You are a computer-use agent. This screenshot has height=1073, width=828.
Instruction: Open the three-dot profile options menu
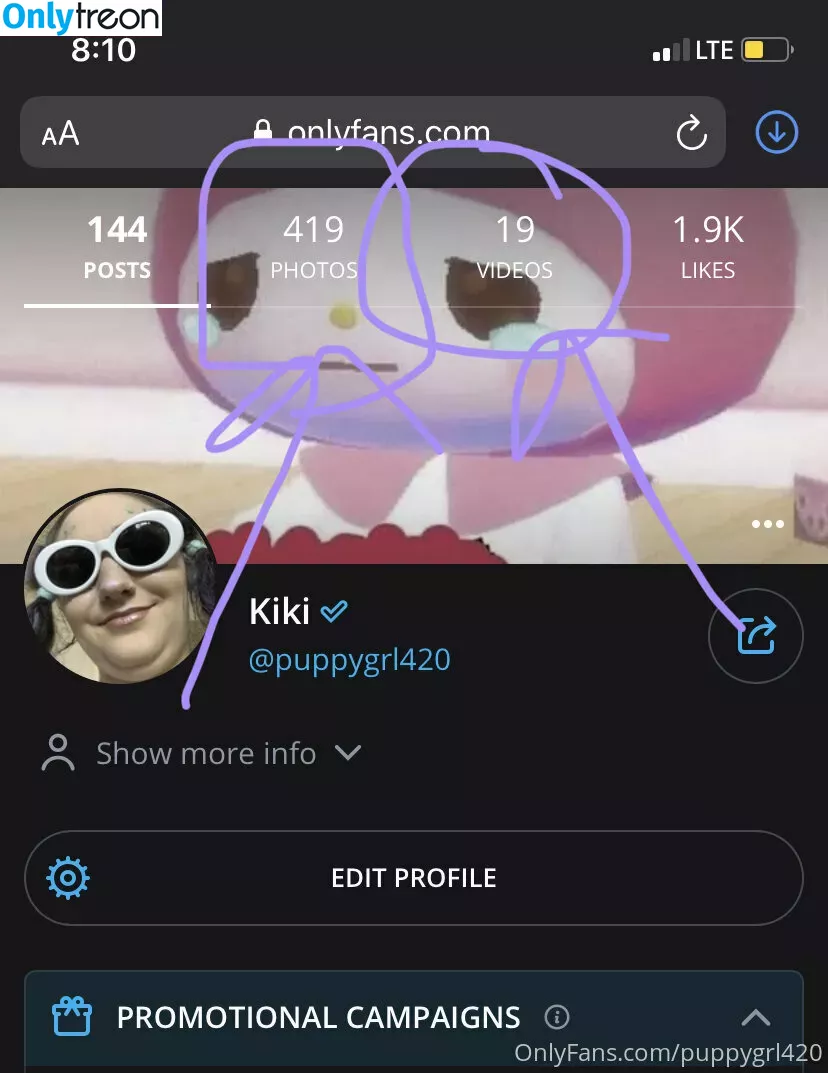767,524
